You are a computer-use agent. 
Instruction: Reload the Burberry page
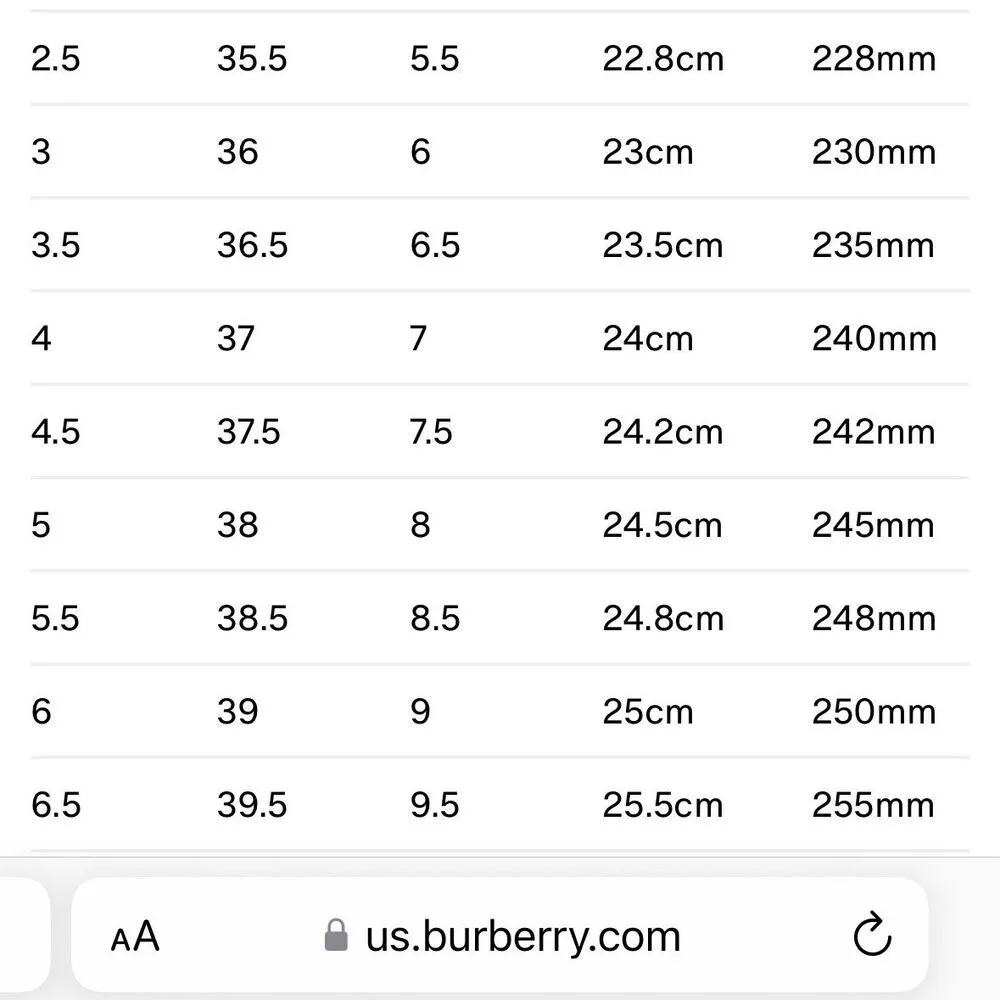click(x=872, y=937)
